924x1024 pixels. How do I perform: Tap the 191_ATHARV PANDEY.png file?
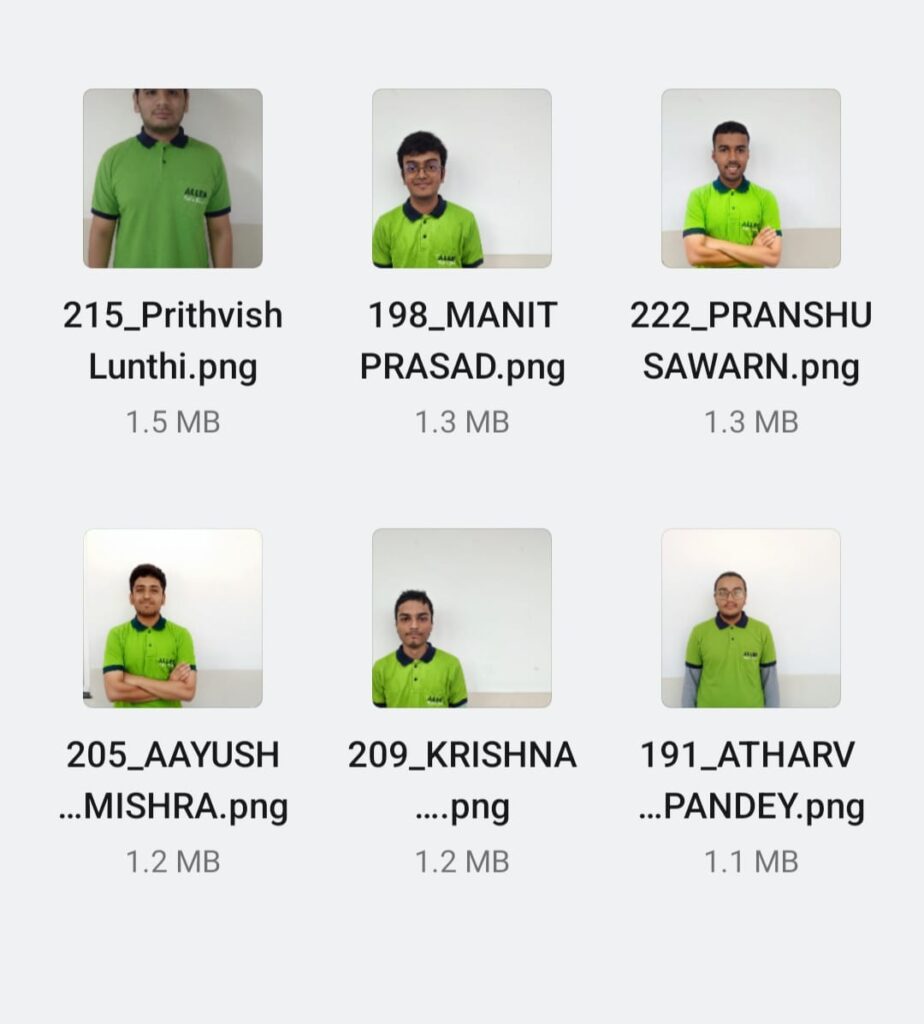750,618
